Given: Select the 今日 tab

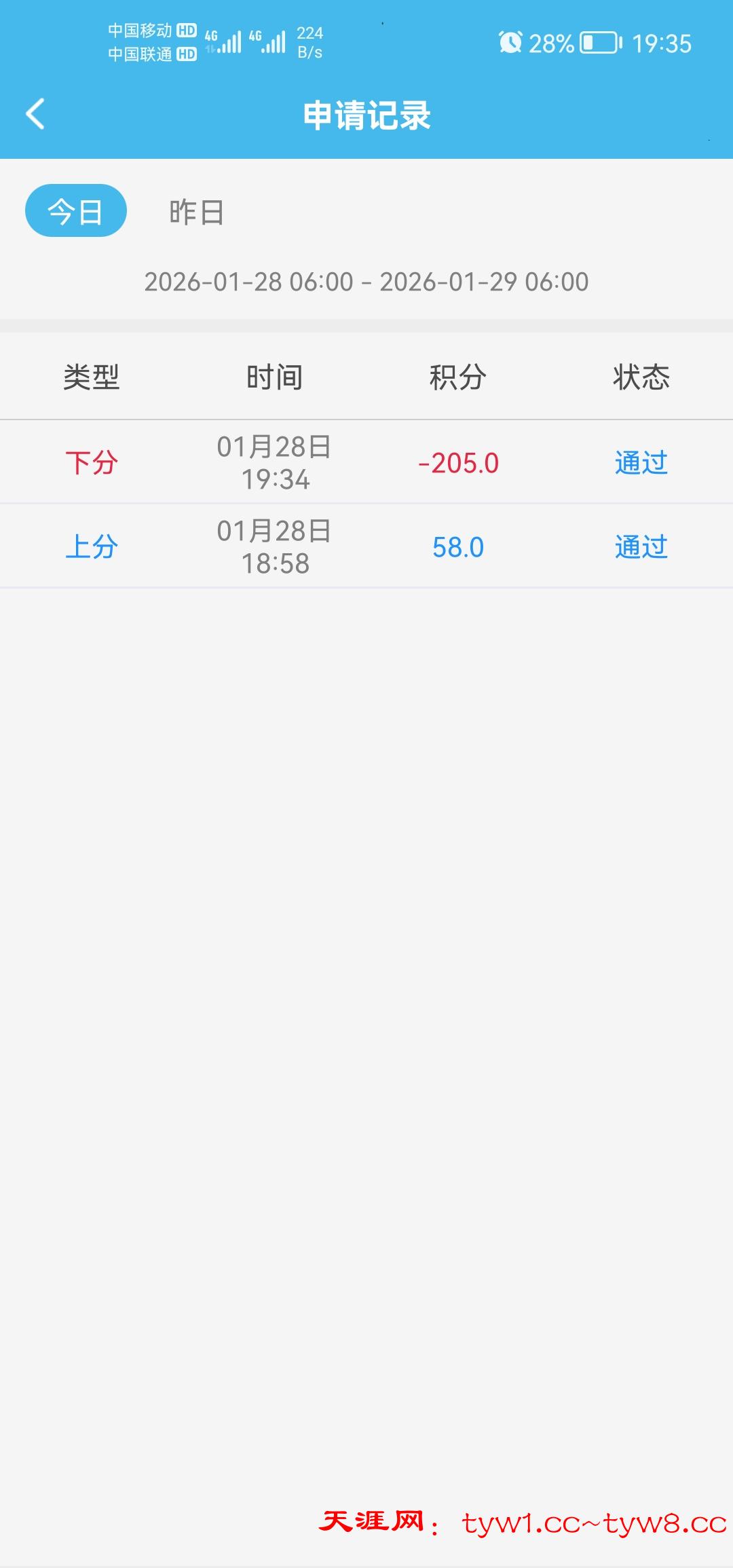Looking at the screenshot, I should pos(75,211).
